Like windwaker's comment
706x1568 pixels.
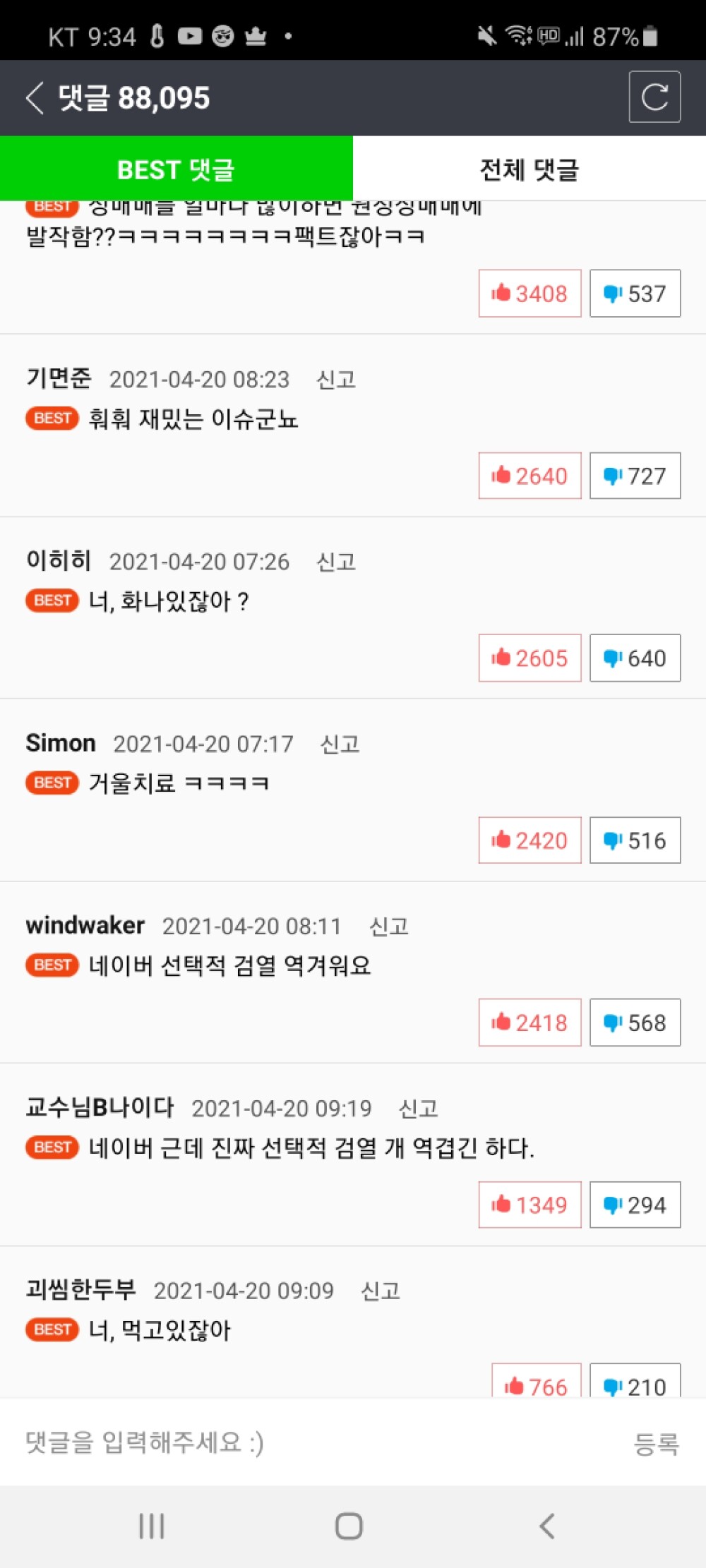tap(529, 1023)
